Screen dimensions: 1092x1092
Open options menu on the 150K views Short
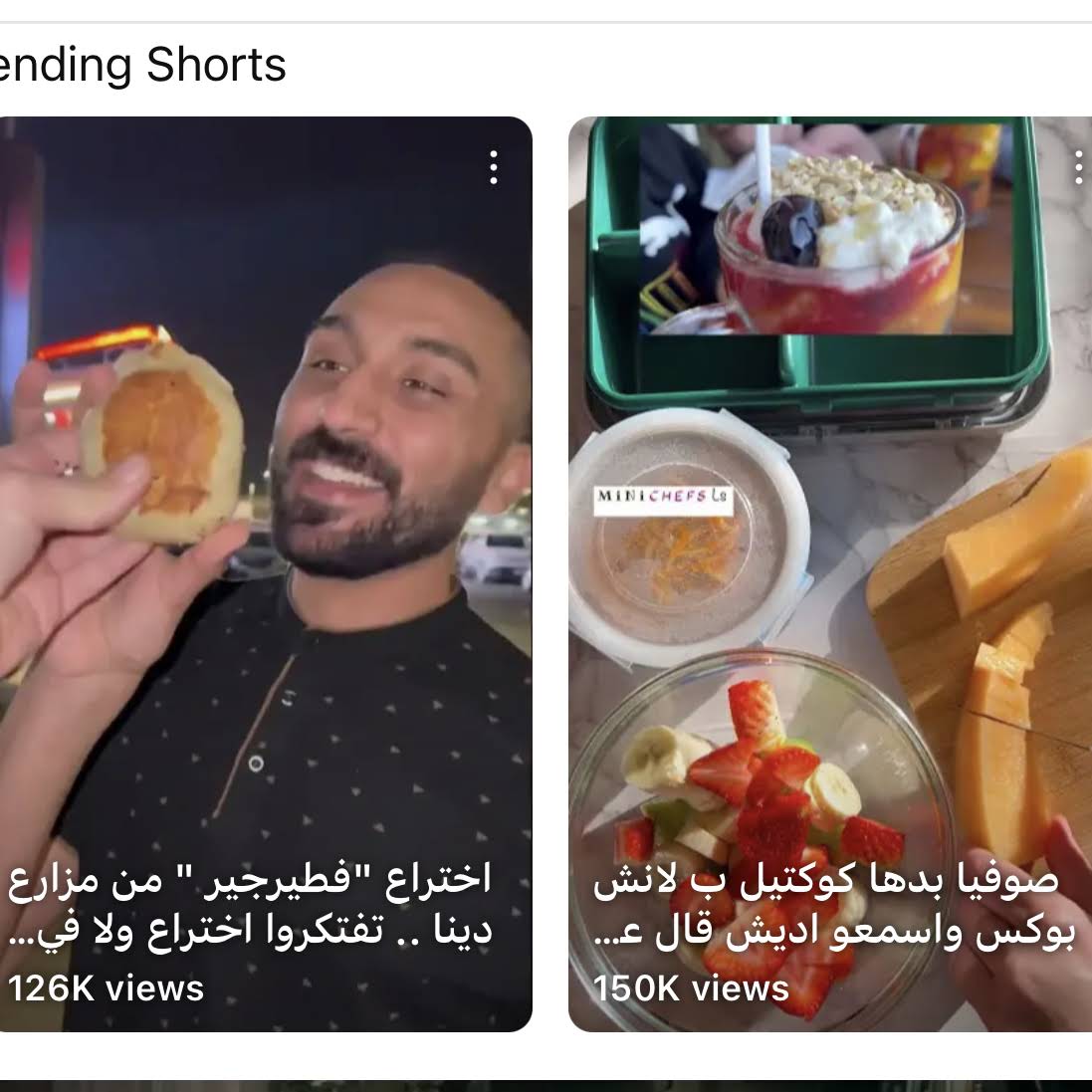click(1078, 168)
